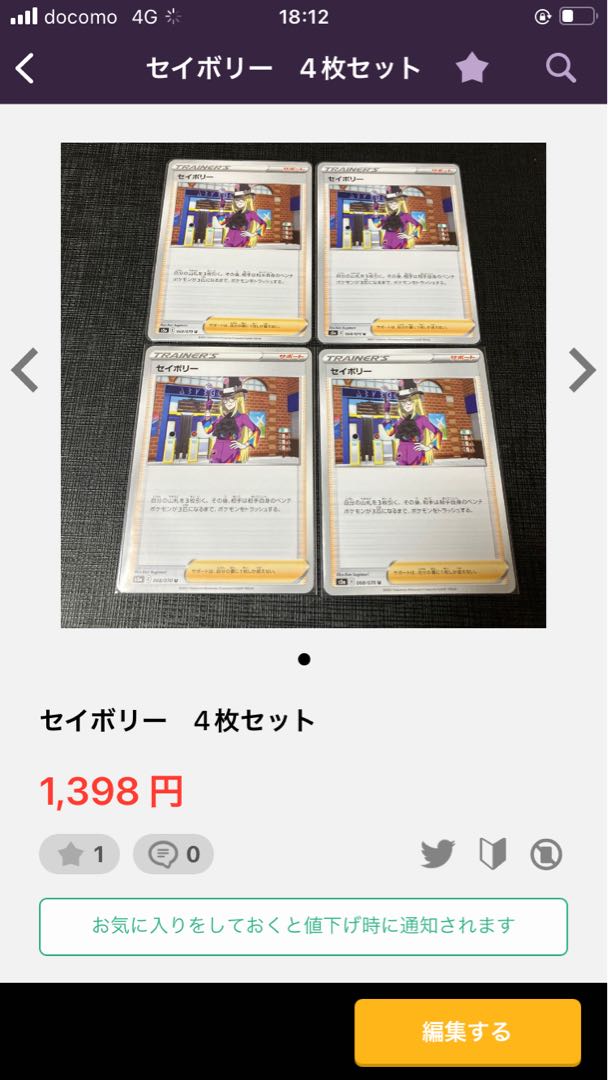The image size is (608, 1080).
Task: Tap the beginner mark share icon
Action: [x=492, y=854]
